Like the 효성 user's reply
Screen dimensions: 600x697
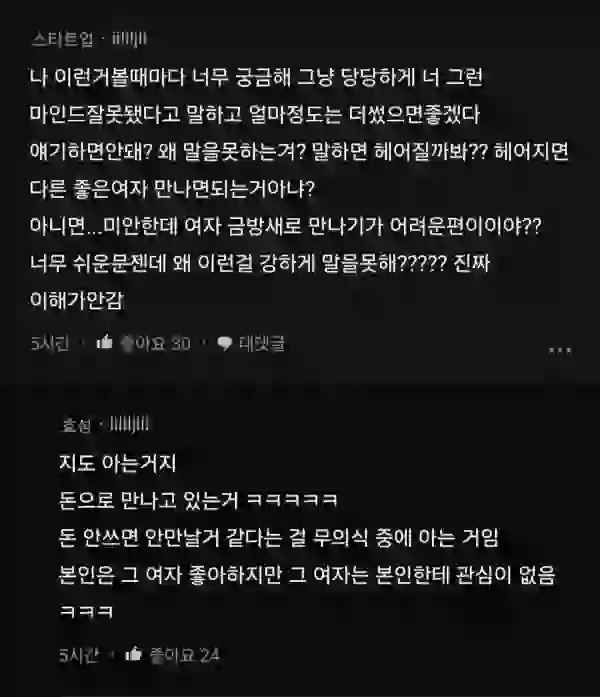133,655
